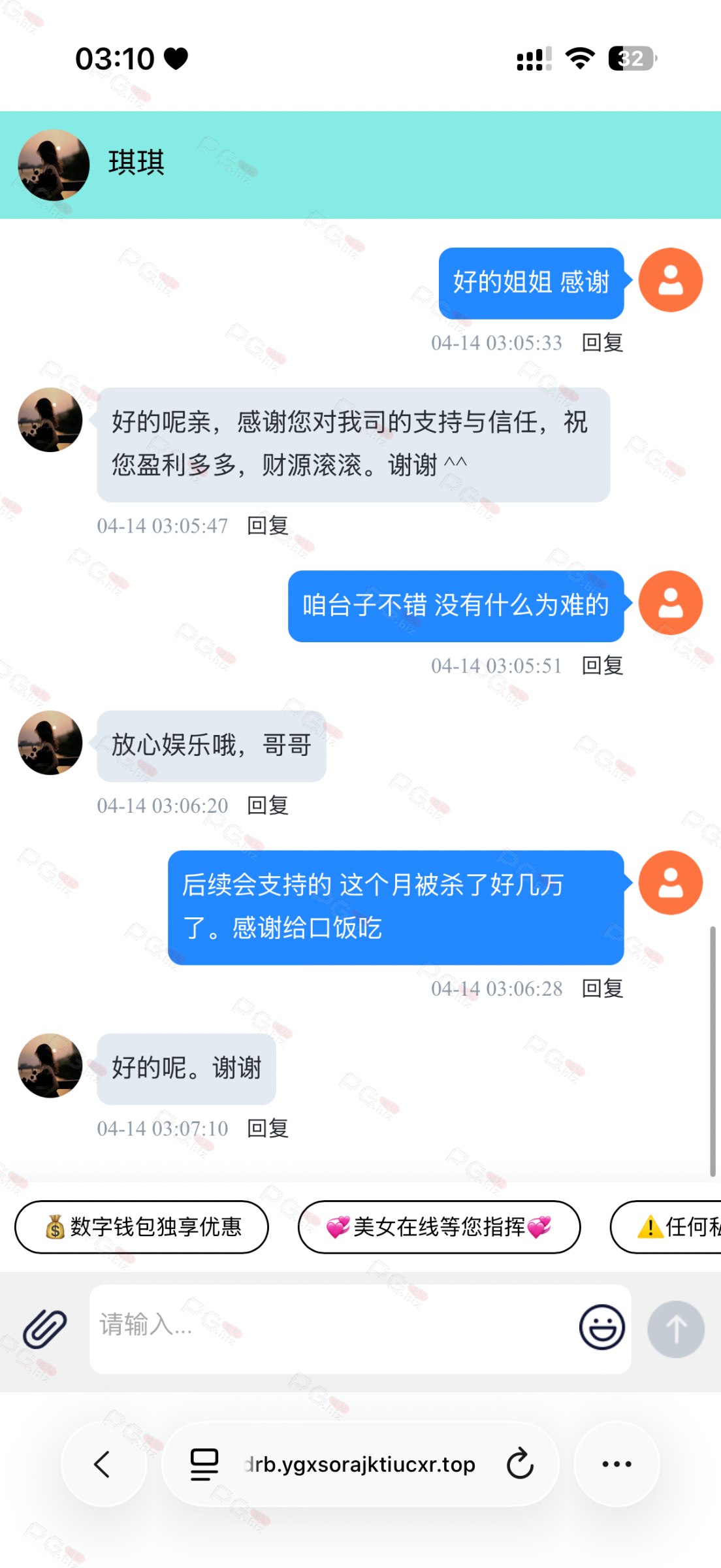Reload the current page
The image size is (721, 1568).
[520, 1464]
